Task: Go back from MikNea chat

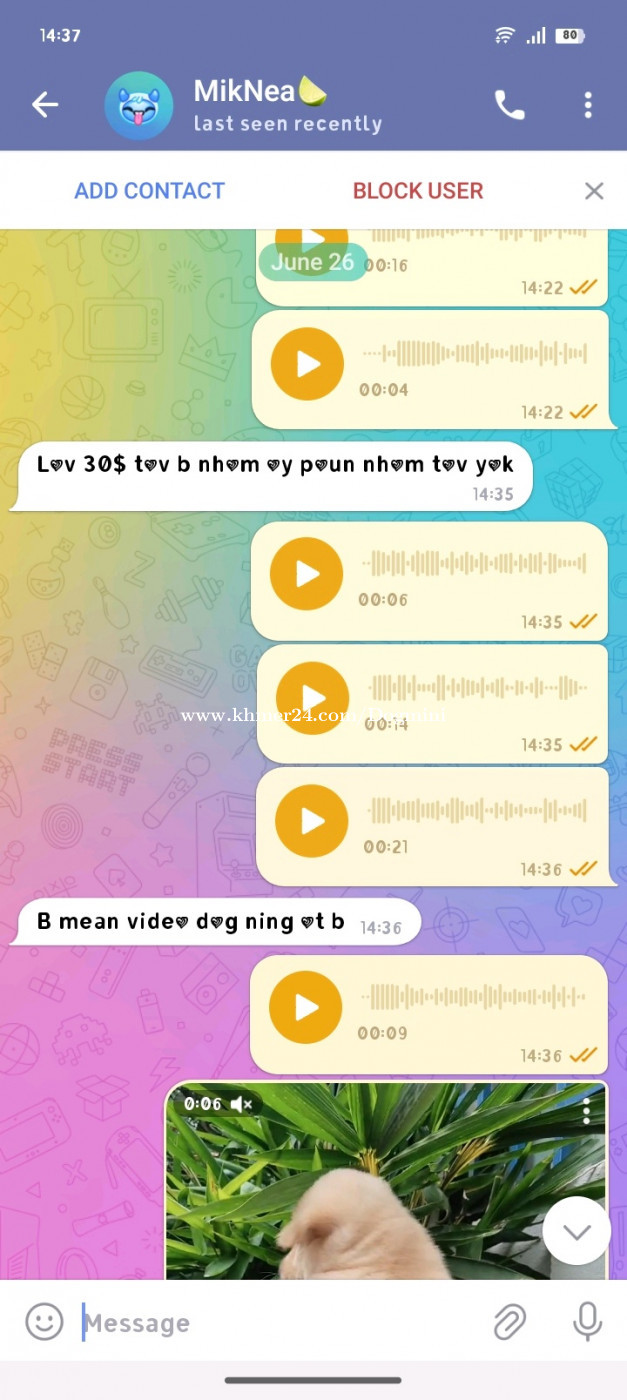Action: [x=45, y=105]
